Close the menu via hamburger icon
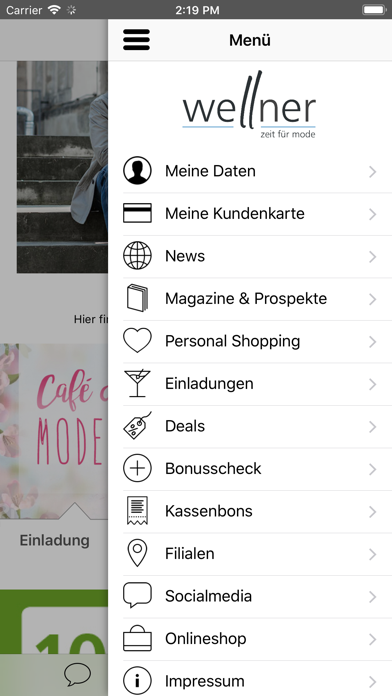This screenshot has height=696, width=392. (x=136, y=40)
